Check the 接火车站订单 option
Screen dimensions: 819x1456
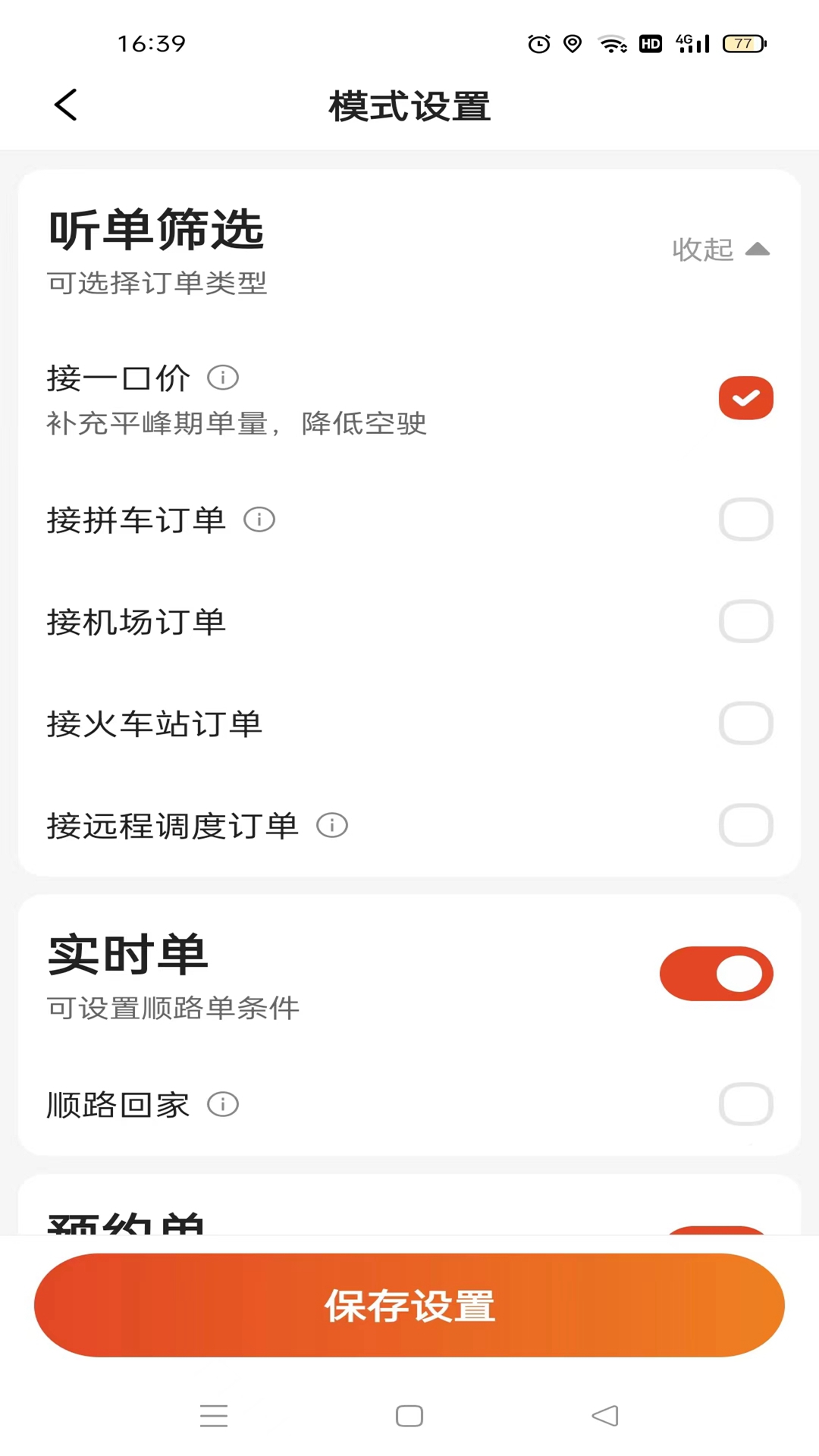745,723
